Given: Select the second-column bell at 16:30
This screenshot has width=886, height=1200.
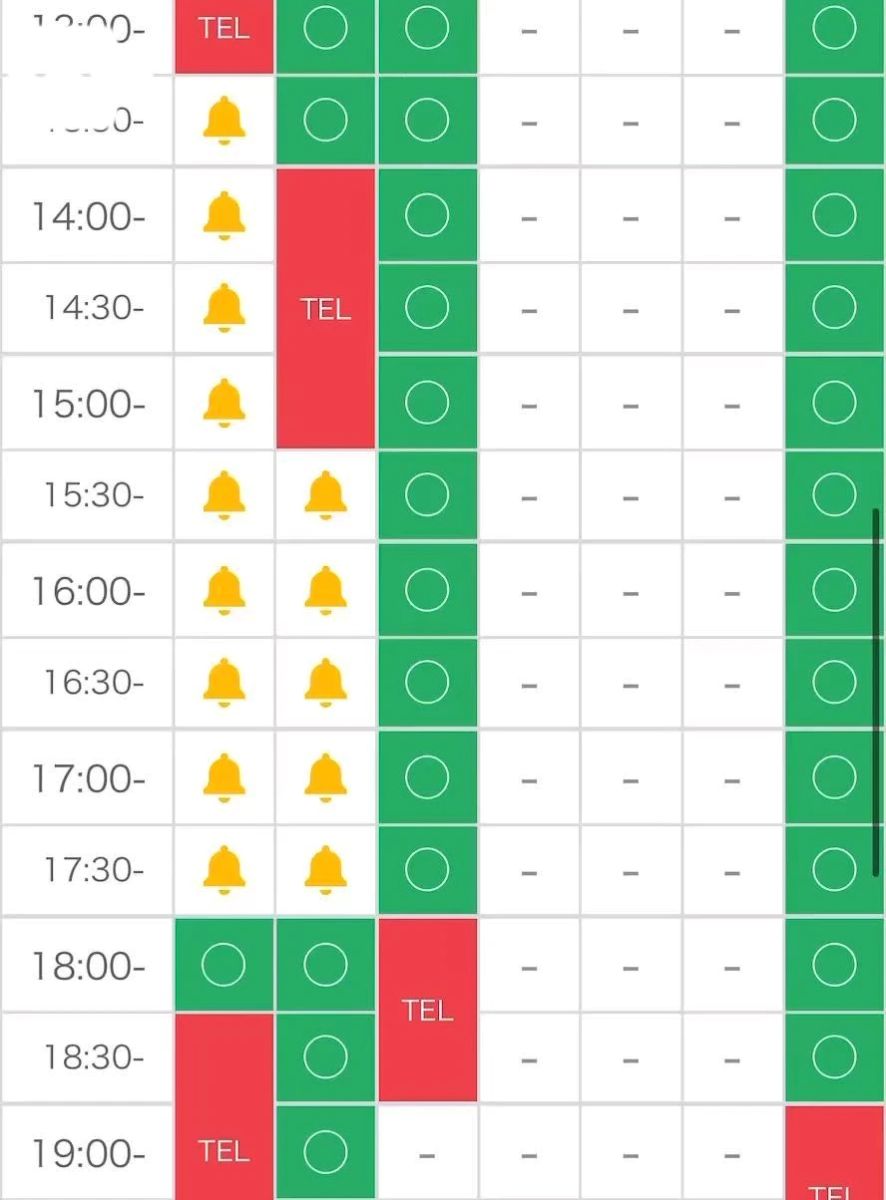Looking at the screenshot, I should pos(325,683).
